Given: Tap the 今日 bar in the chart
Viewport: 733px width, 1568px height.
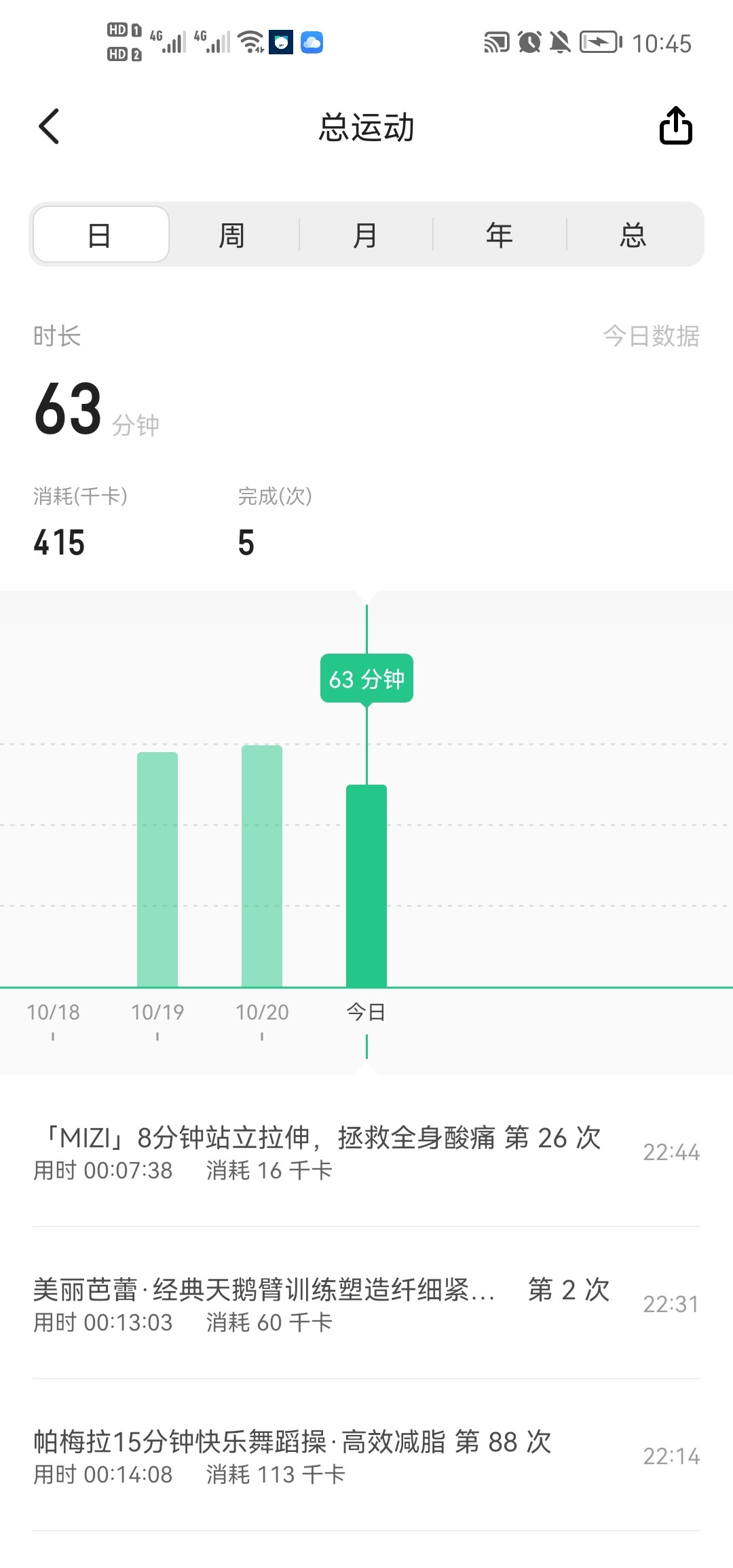Looking at the screenshot, I should (366, 886).
